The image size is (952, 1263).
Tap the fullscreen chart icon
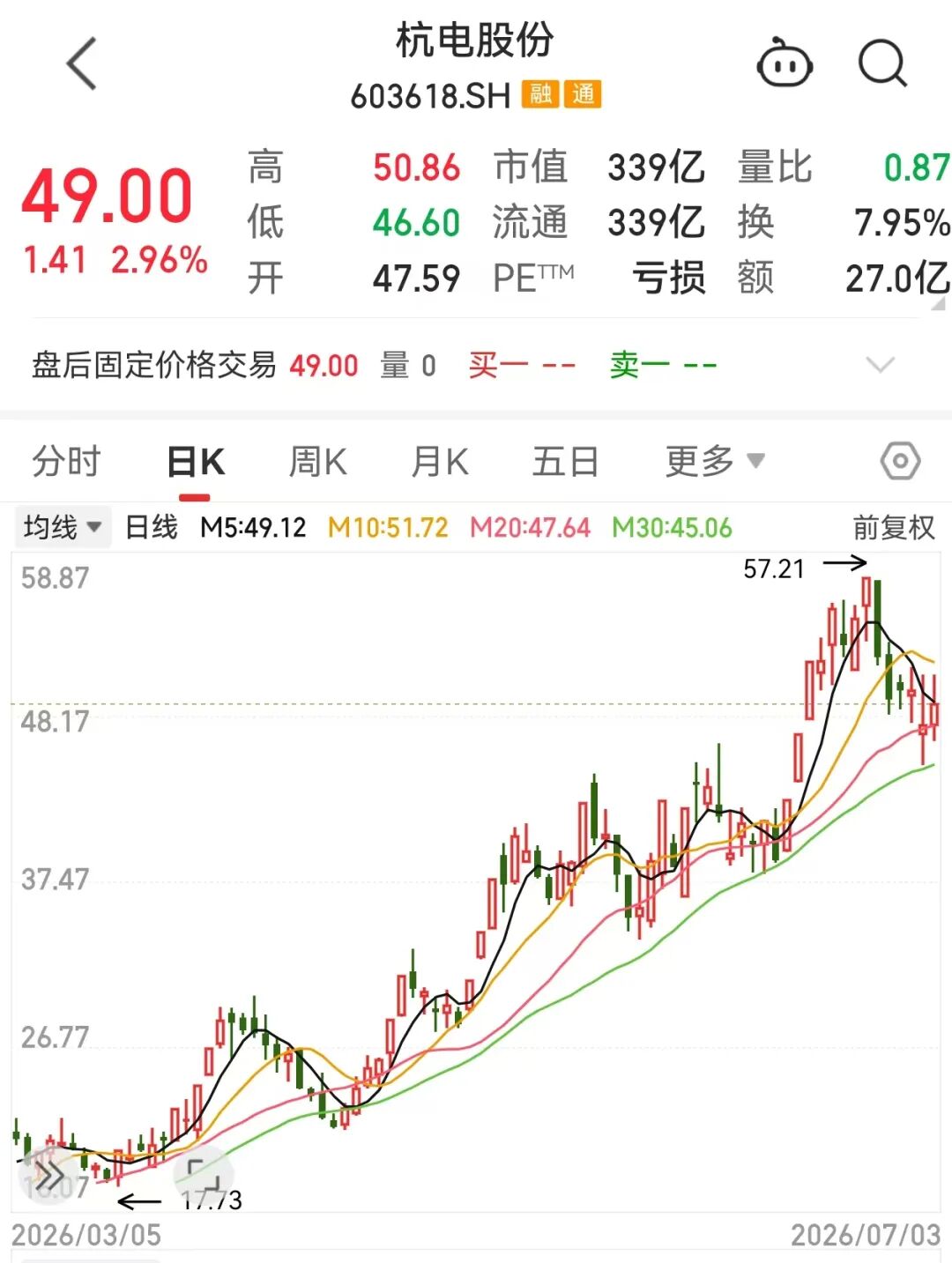click(205, 1175)
